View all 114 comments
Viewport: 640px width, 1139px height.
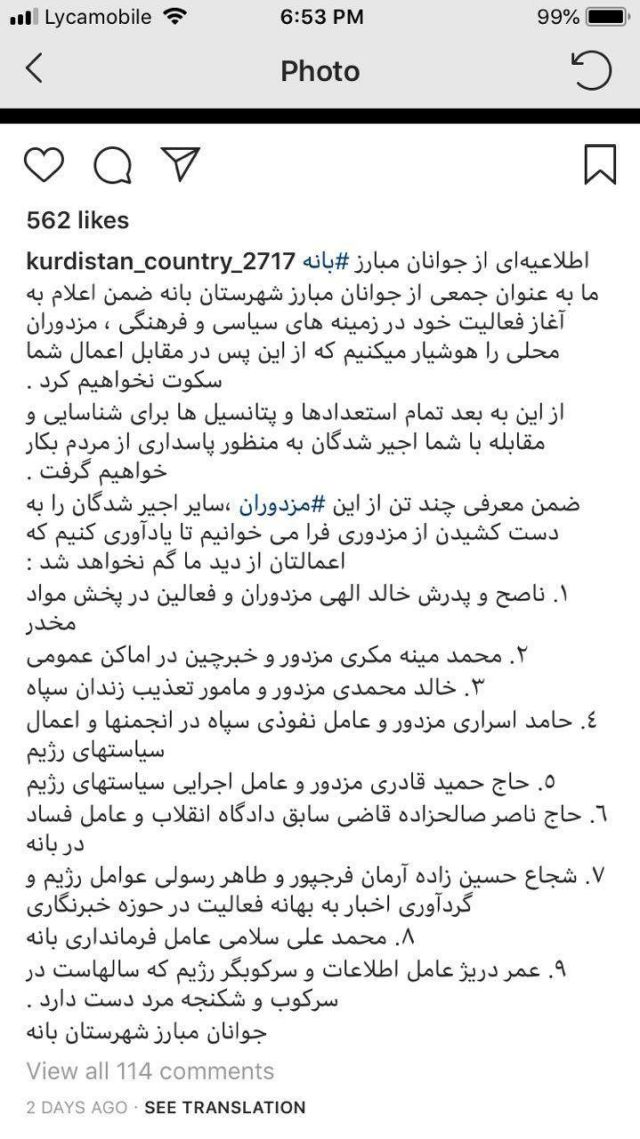pos(150,1071)
